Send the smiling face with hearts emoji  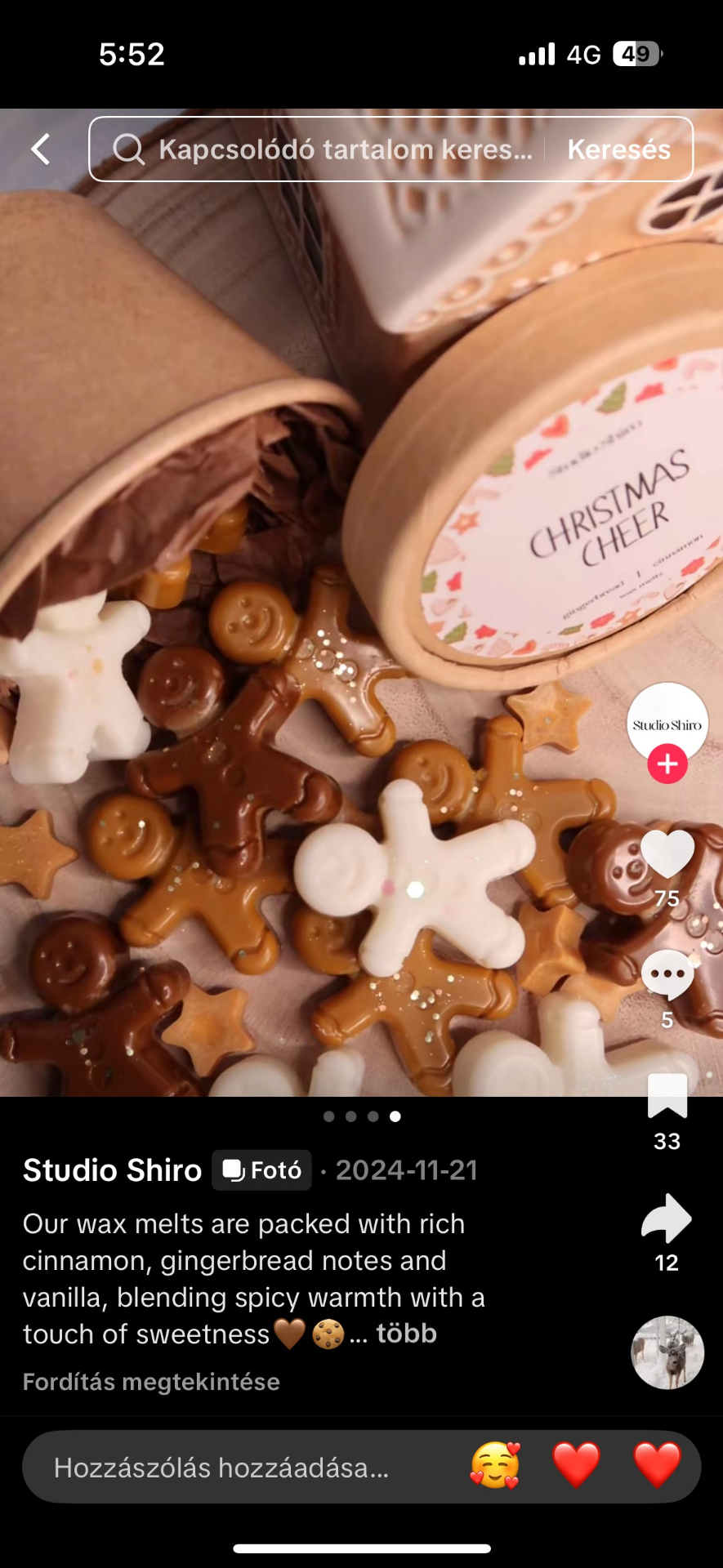[495, 1466]
